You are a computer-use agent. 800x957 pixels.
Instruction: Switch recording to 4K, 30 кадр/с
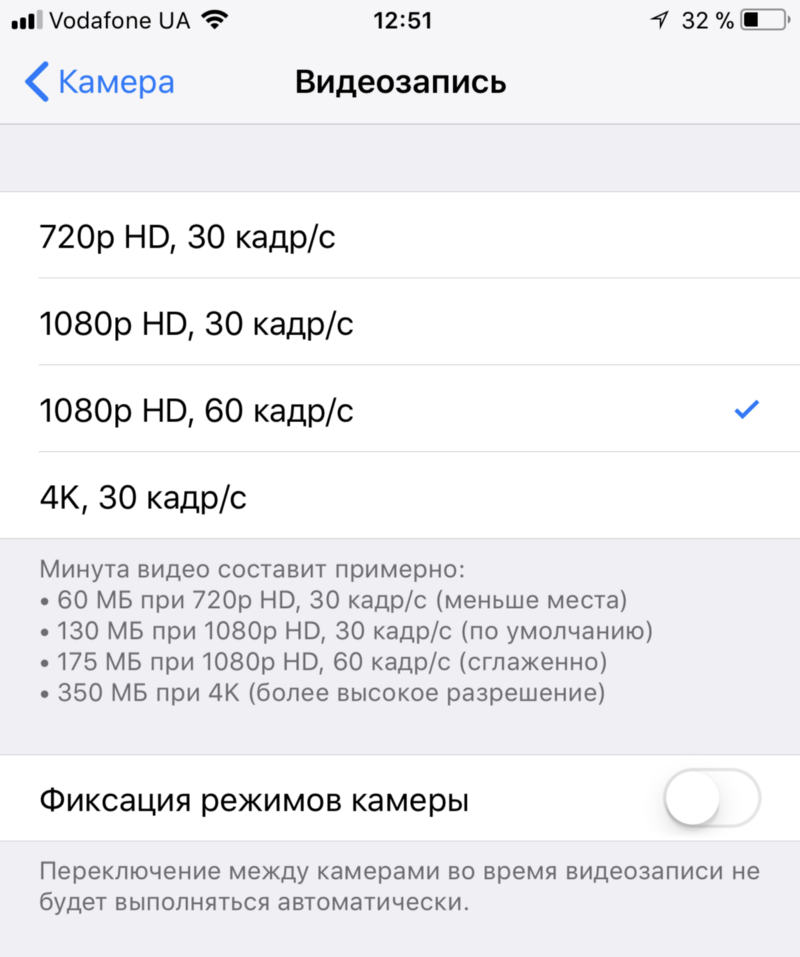(x=400, y=496)
